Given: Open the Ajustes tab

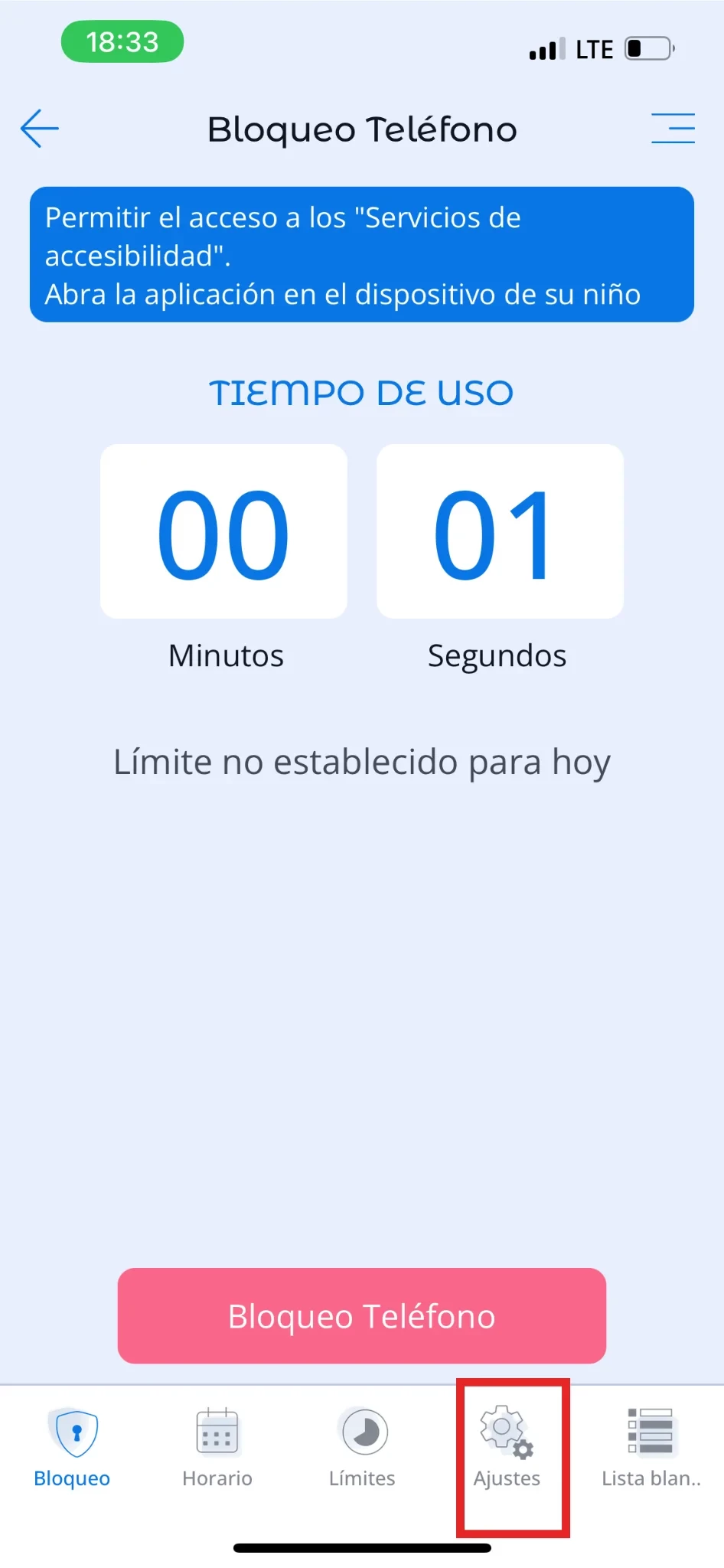Looking at the screenshot, I should 507,1447.
